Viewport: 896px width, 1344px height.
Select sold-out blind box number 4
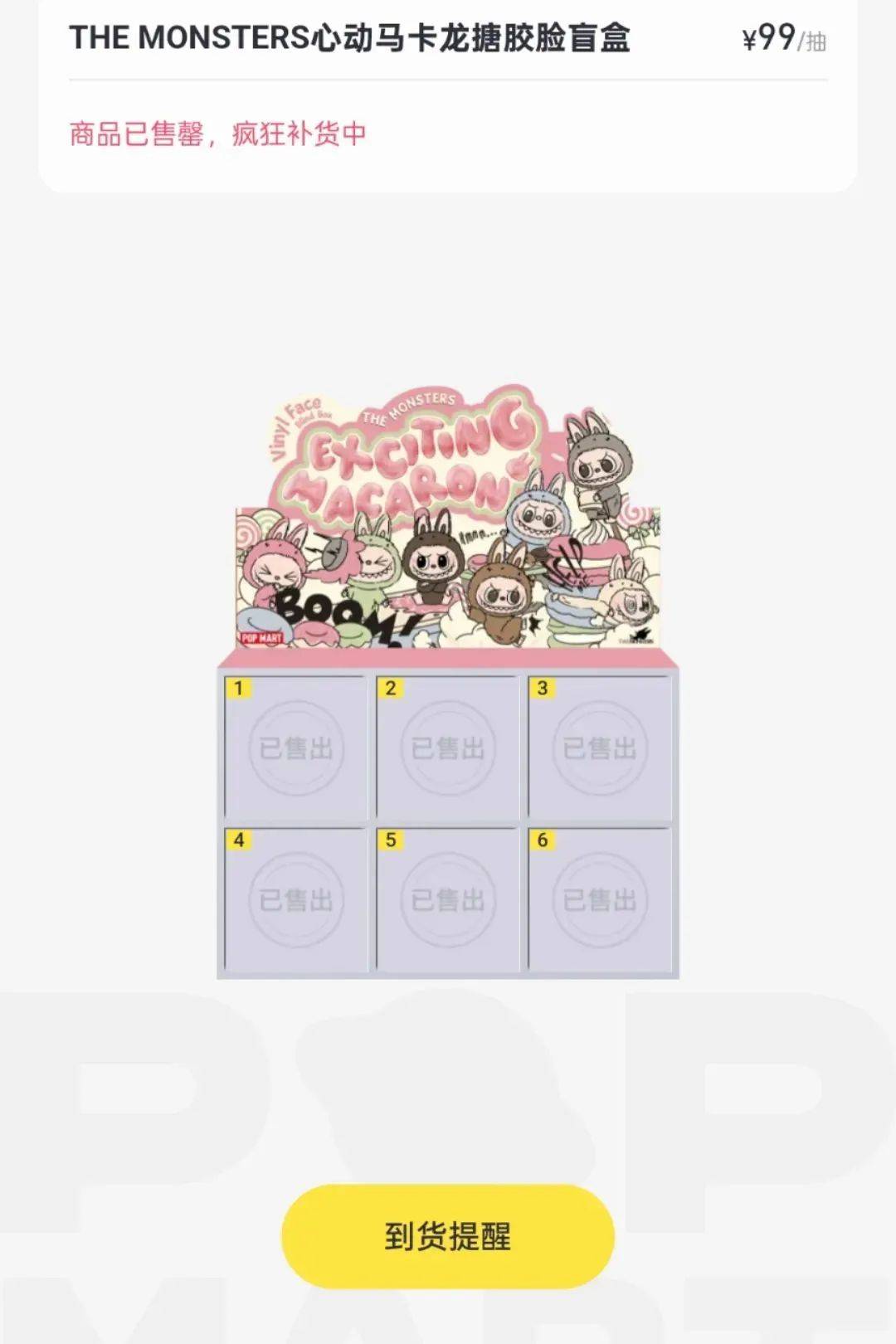point(295,899)
